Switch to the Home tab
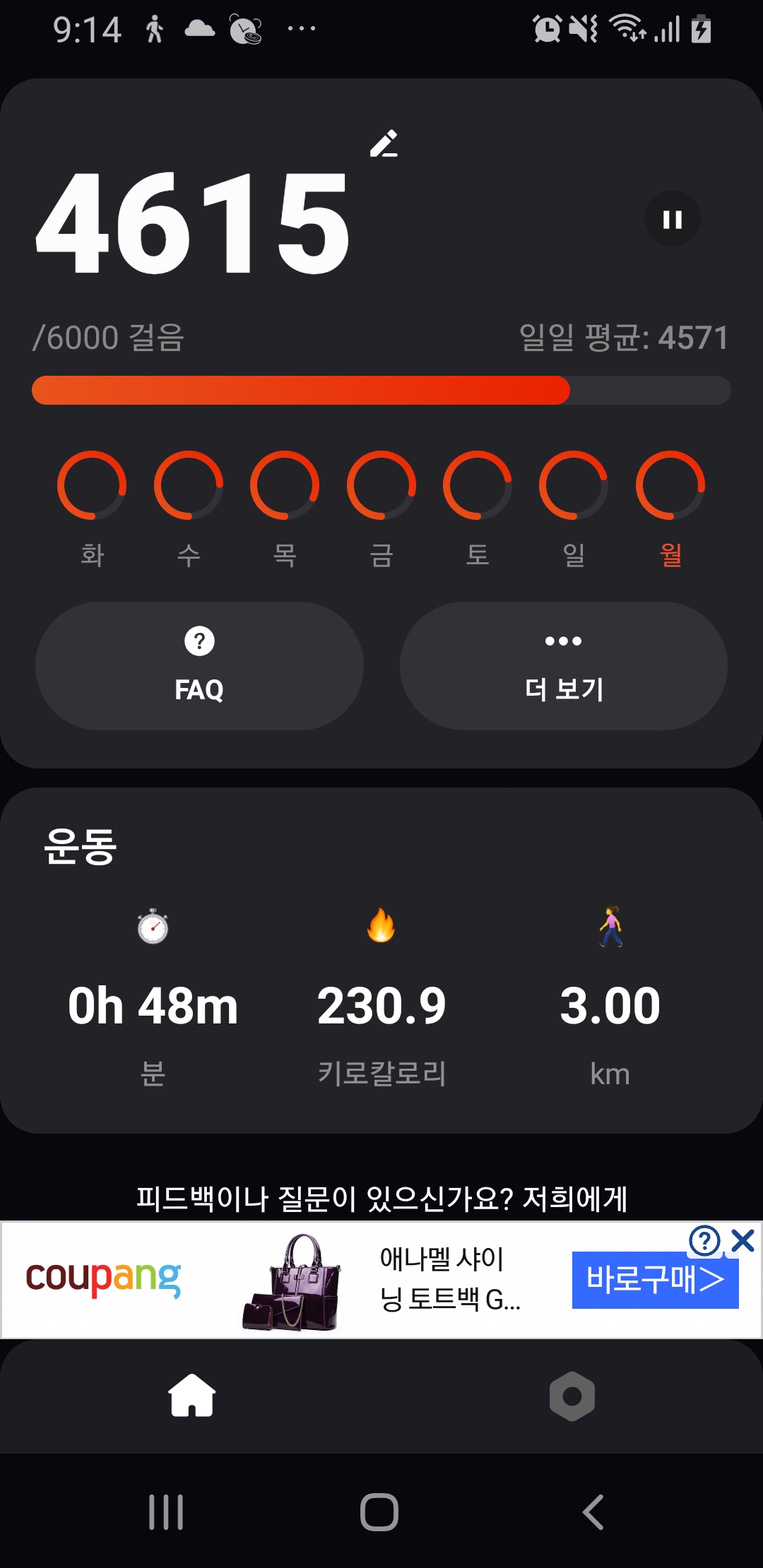 click(192, 1396)
